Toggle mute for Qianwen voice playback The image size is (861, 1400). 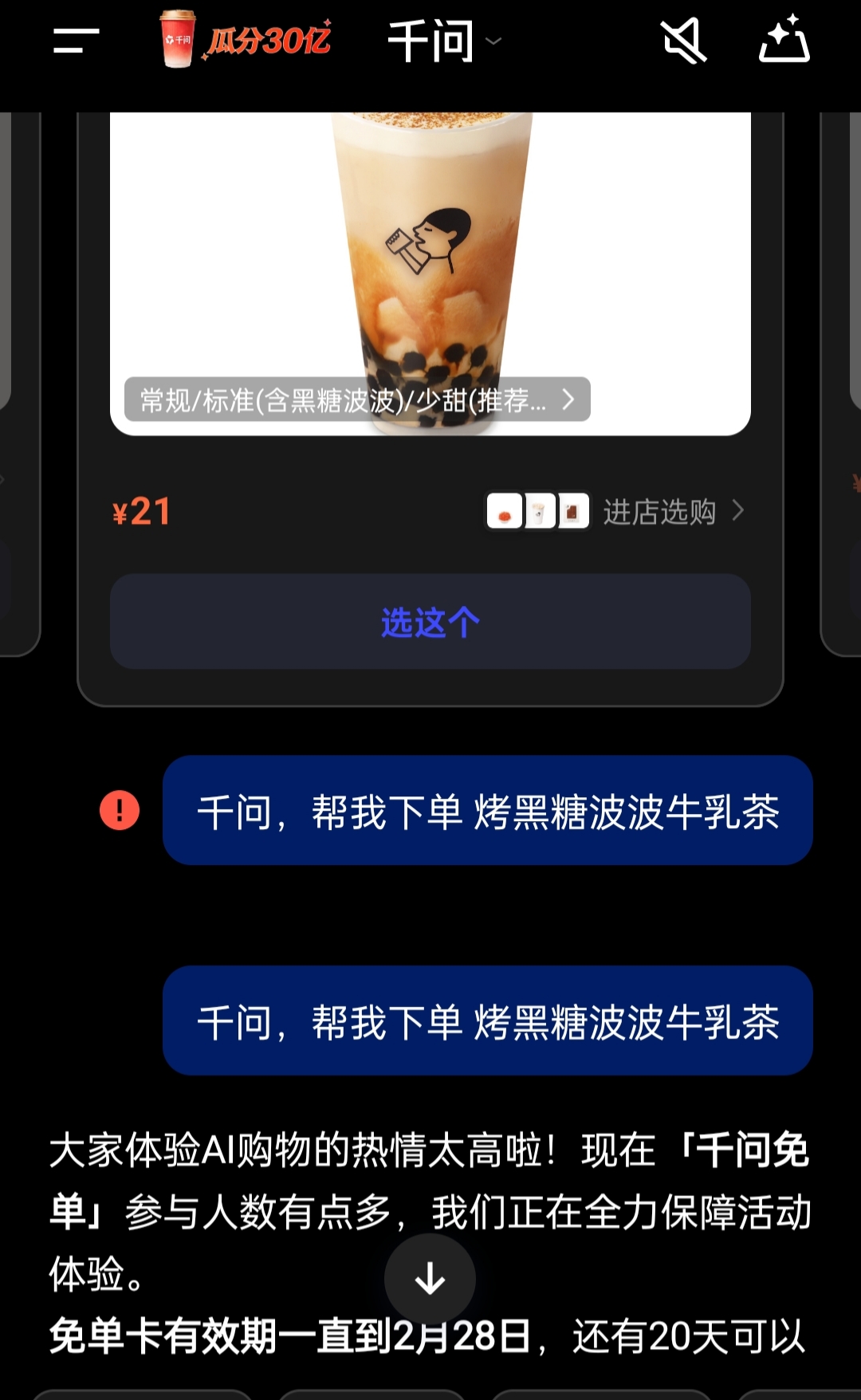pyautogui.click(x=684, y=40)
